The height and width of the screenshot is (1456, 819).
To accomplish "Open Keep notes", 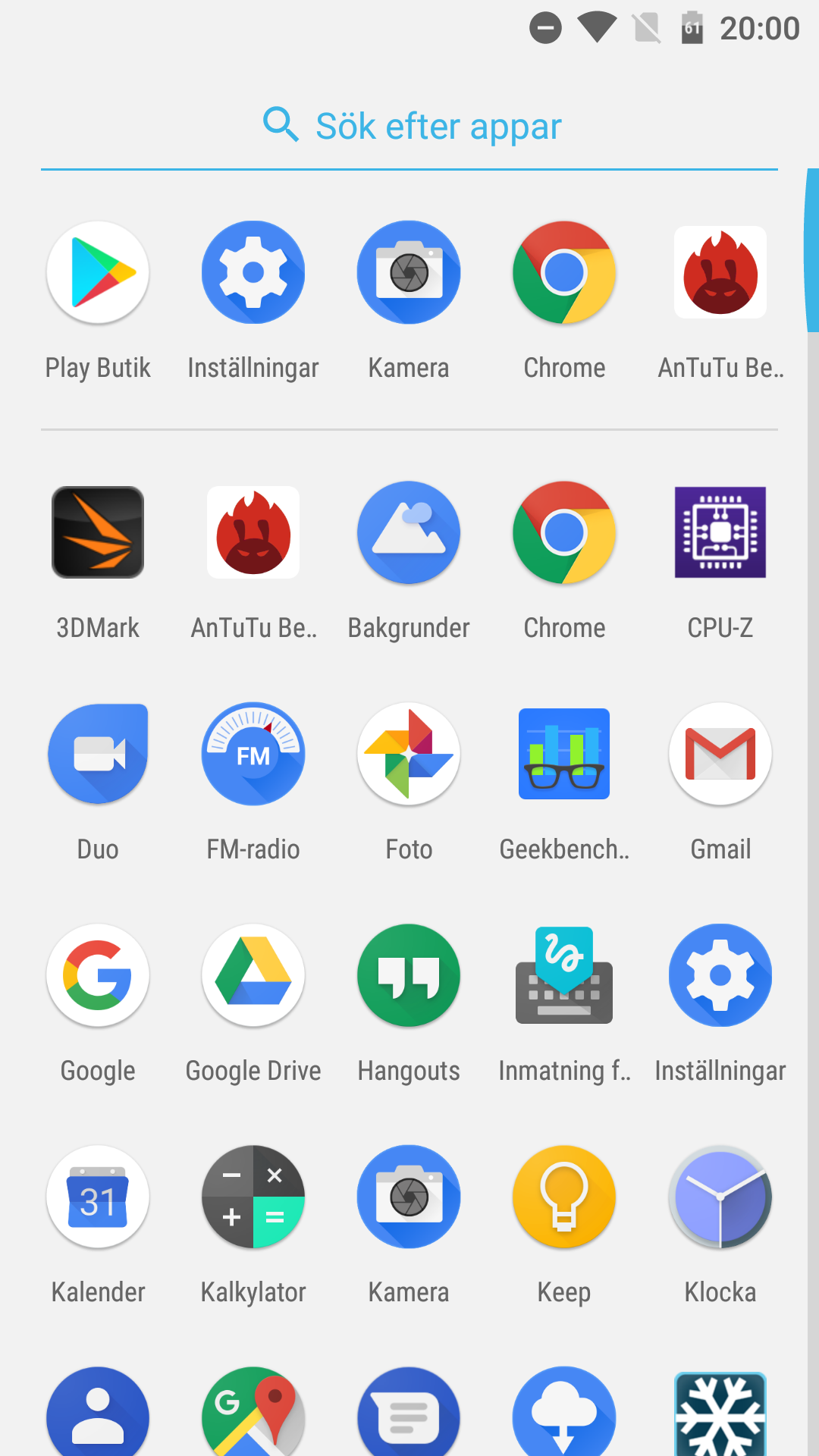I will pyautogui.click(x=564, y=1197).
